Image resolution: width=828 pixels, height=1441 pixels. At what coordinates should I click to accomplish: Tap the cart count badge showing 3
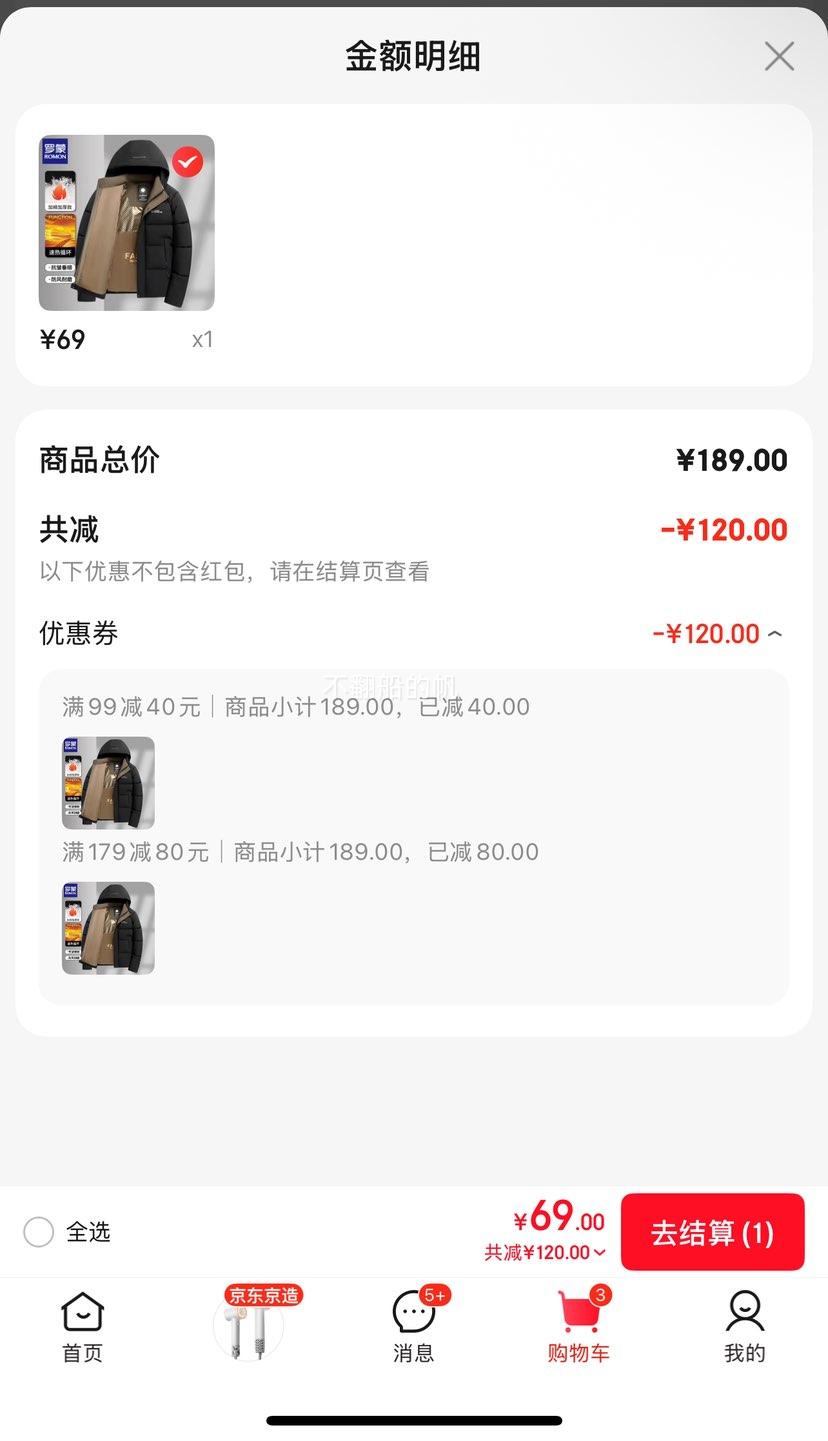(601, 1292)
